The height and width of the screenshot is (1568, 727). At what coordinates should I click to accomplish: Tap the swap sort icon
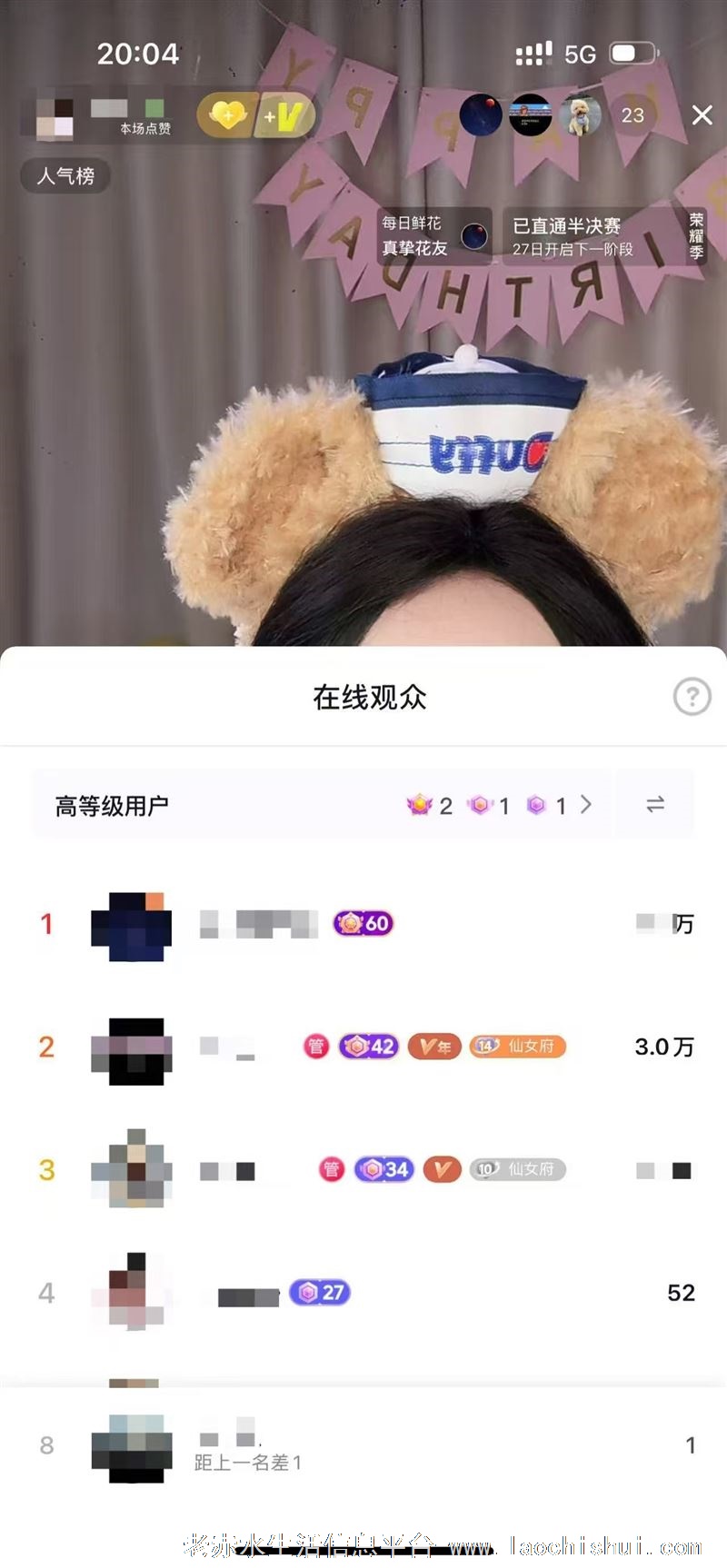click(655, 804)
